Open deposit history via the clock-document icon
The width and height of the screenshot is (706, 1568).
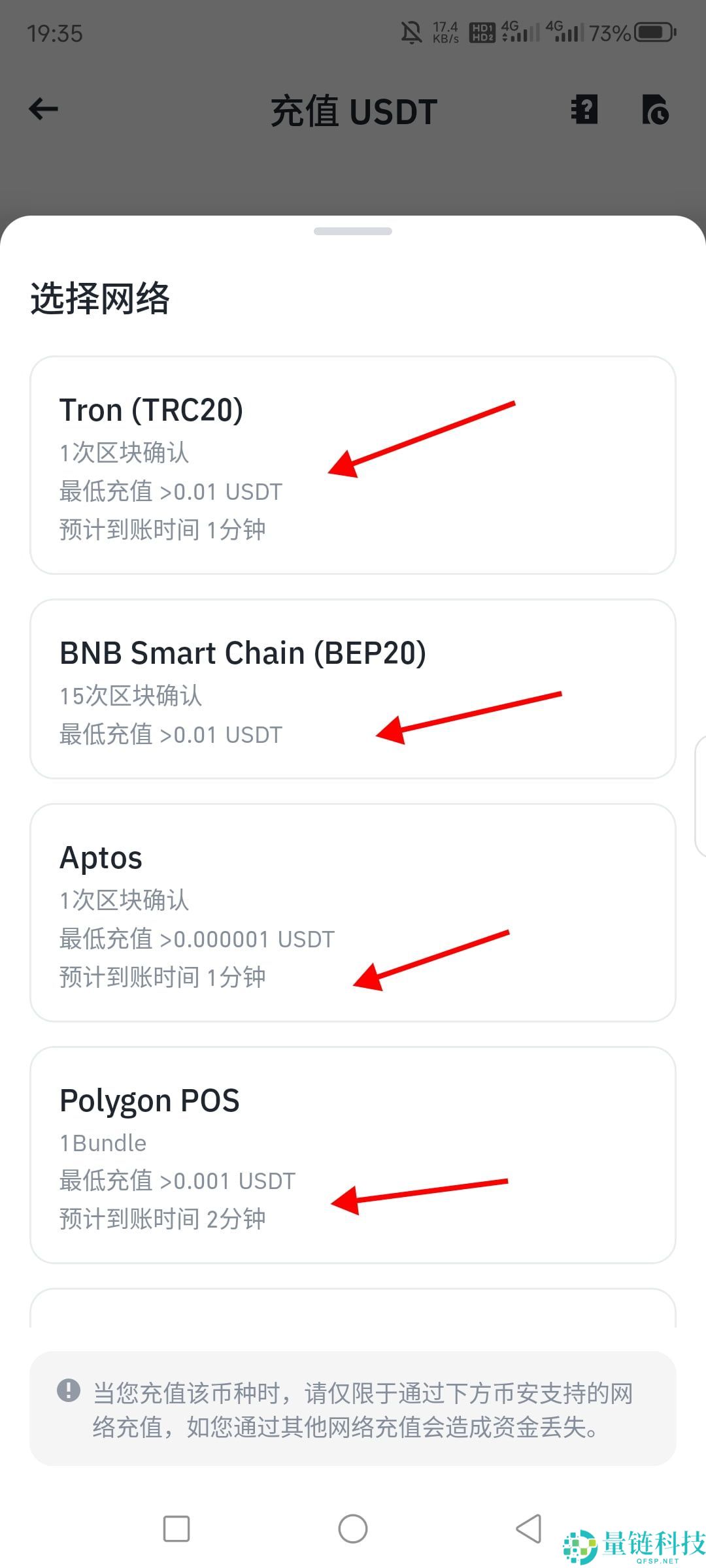pyautogui.click(x=656, y=110)
